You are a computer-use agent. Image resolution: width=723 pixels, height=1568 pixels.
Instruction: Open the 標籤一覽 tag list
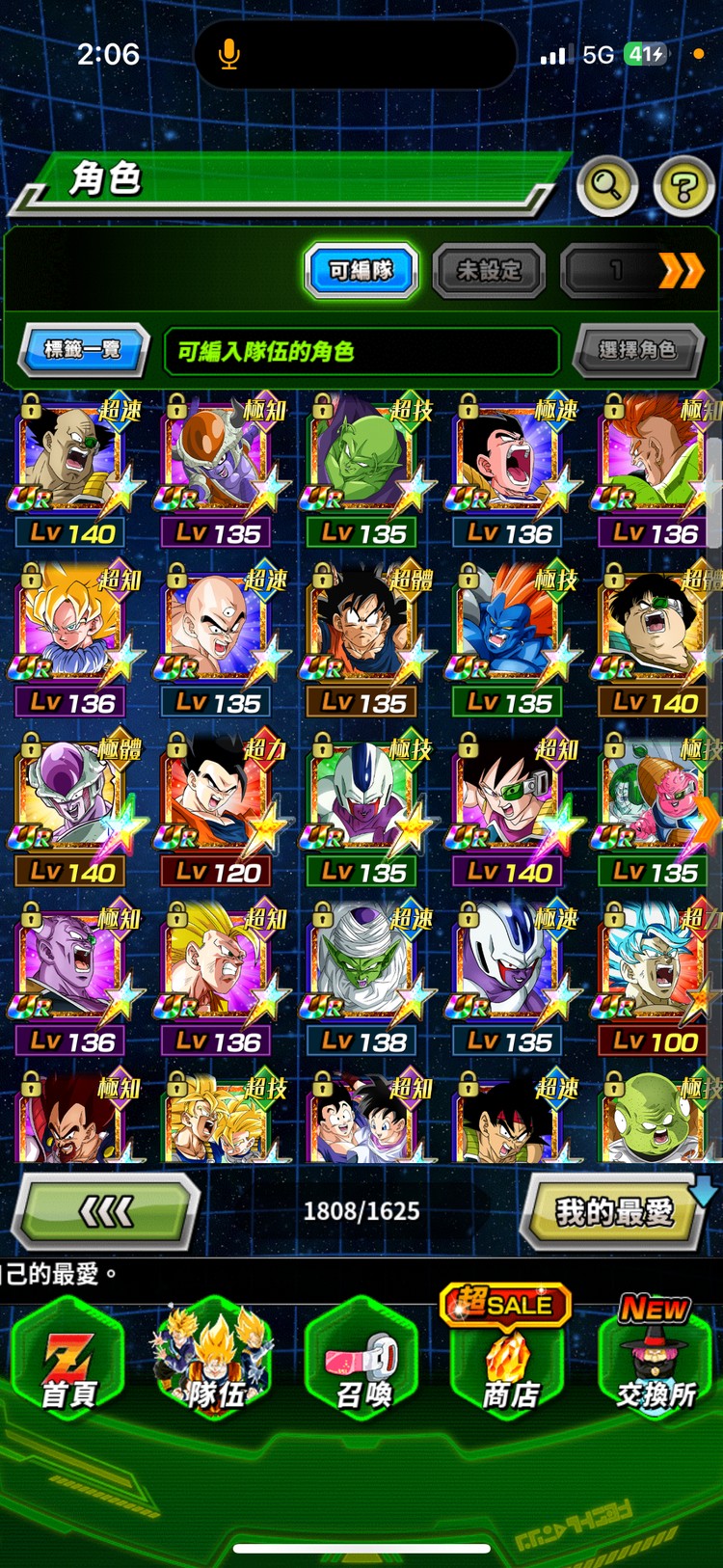coord(83,349)
